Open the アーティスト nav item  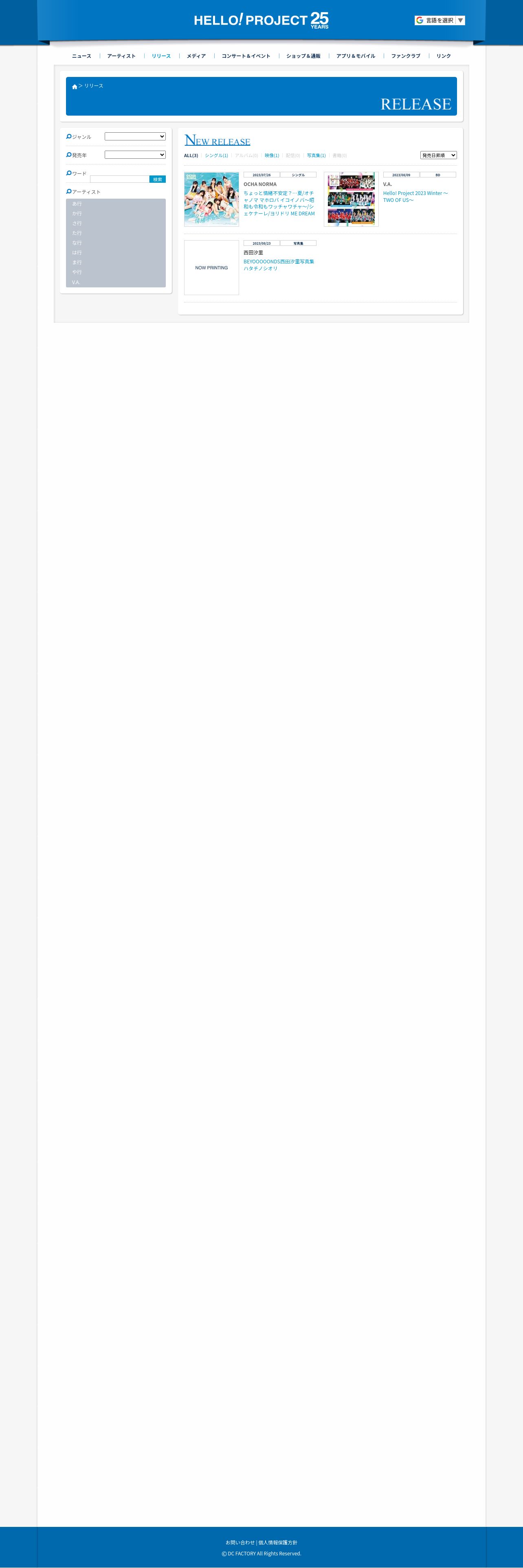[x=121, y=56]
